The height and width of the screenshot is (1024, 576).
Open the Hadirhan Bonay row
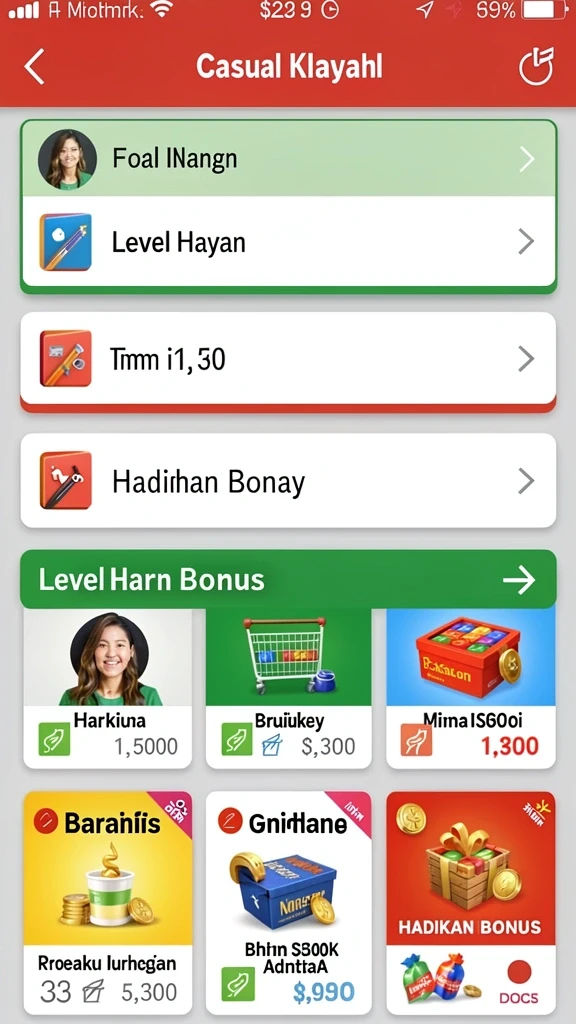coord(289,481)
